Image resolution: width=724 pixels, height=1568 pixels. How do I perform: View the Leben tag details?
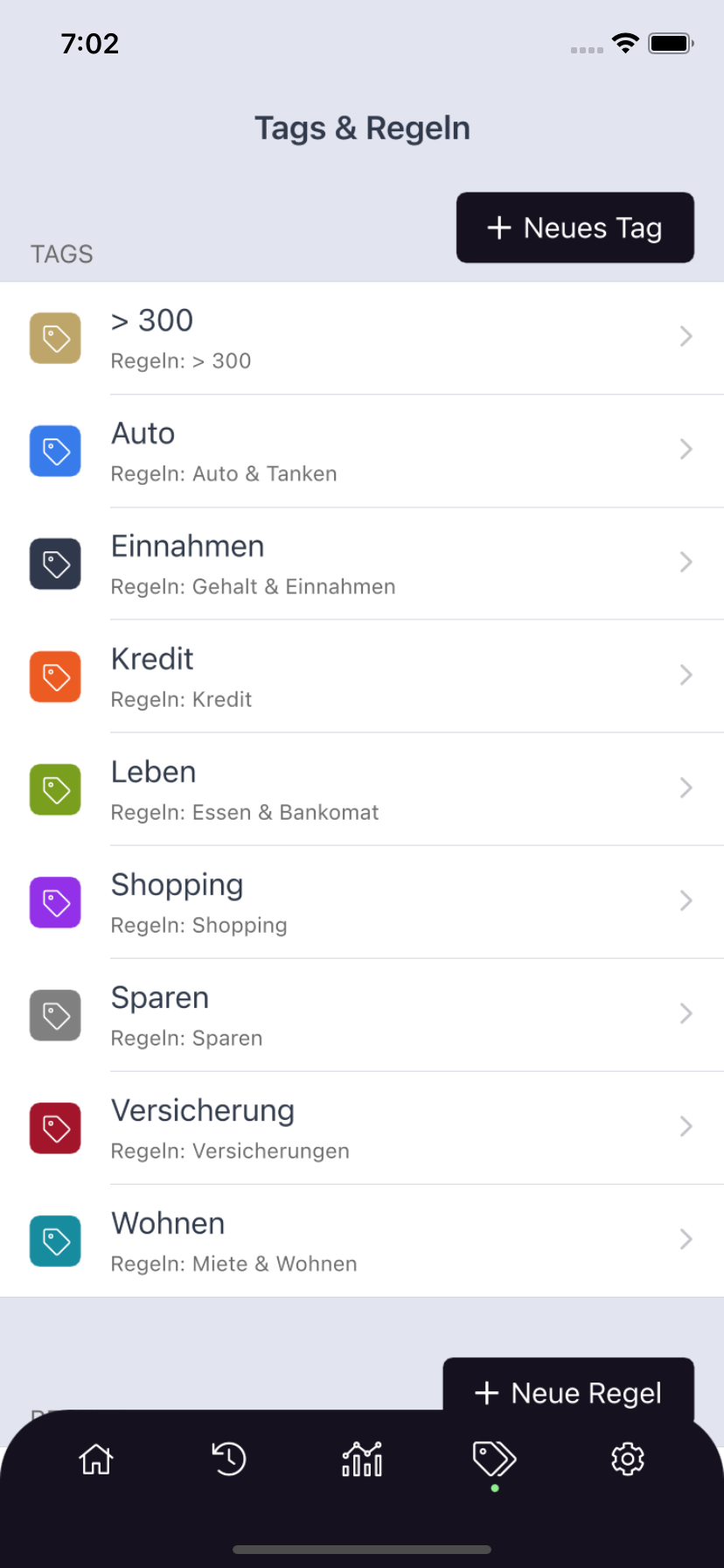coord(362,790)
